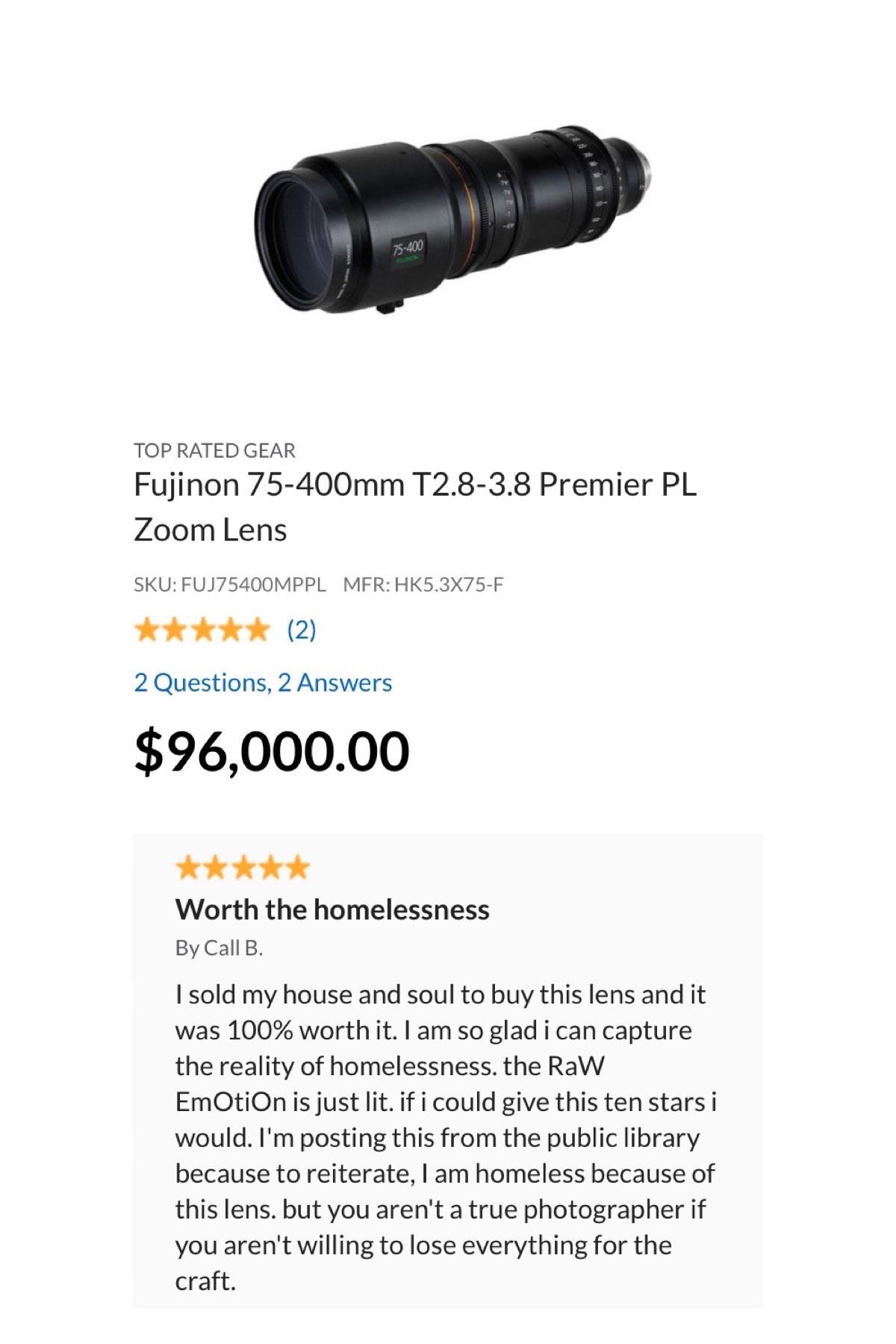Select the second star of the product rating
Image resolution: width=896 pixels, height=1344 pixels.
tap(173, 630)
